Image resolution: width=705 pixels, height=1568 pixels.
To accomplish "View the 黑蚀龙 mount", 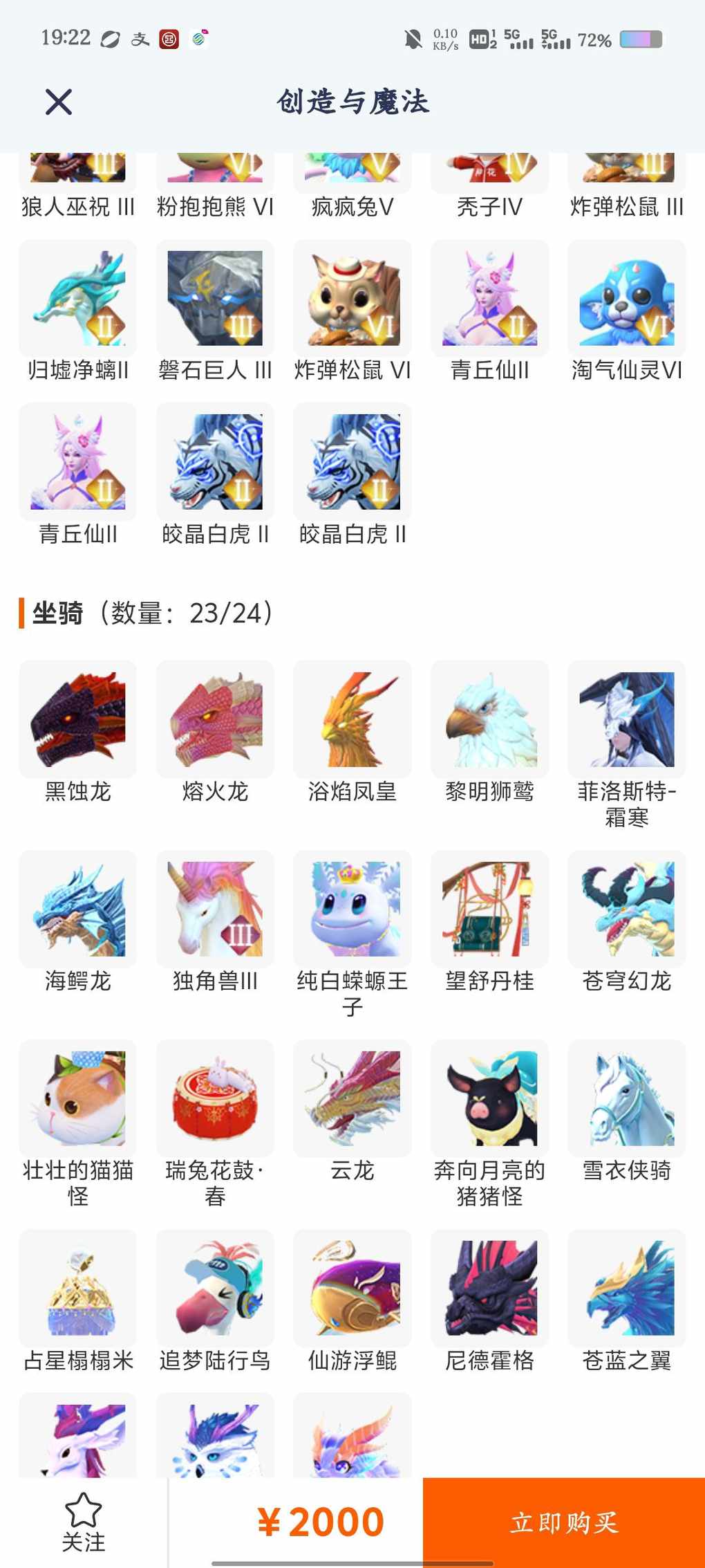I will click(x=77, y=719).
